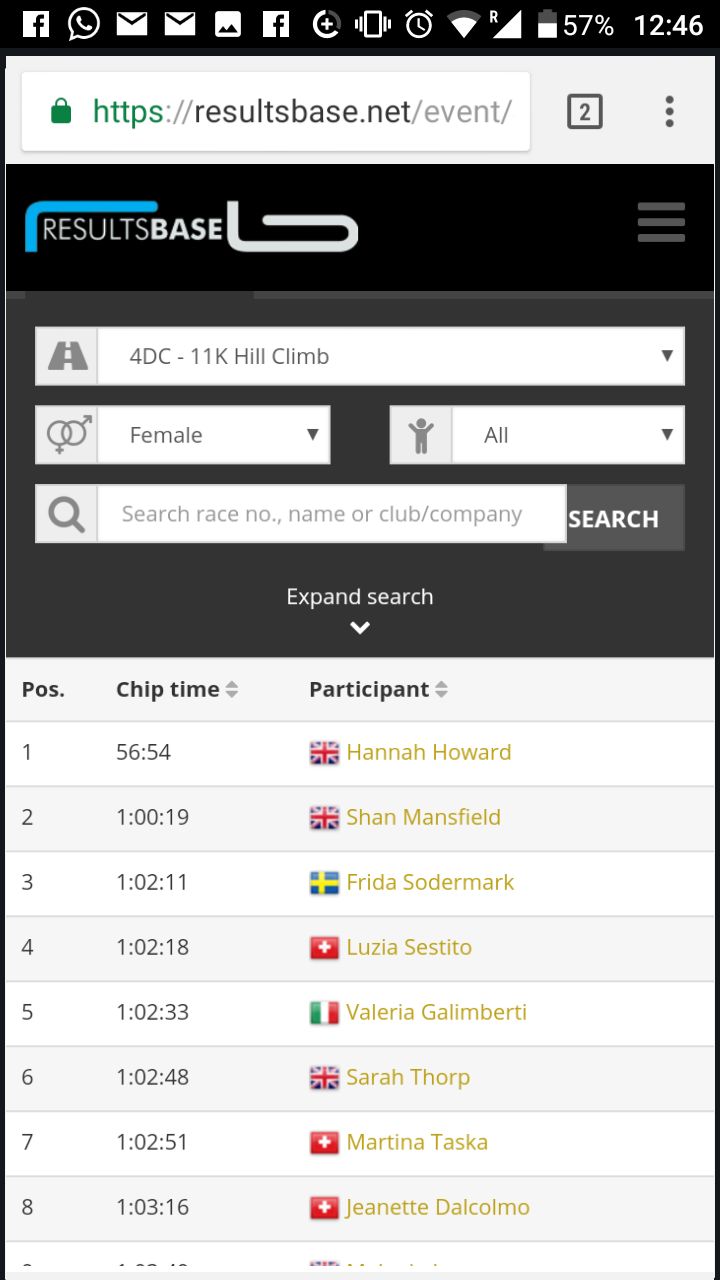Open Chrome's overflow menu
Image resolution: width=720 pixels, height=1280 pixels.
[669, 111]
